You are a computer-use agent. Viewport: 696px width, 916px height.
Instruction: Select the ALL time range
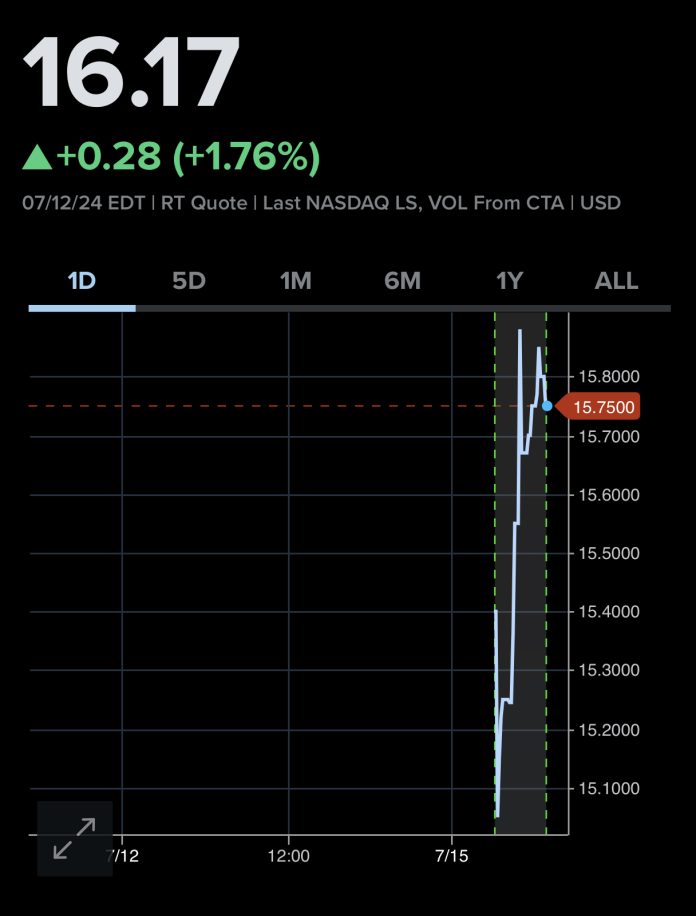point(616,281)
